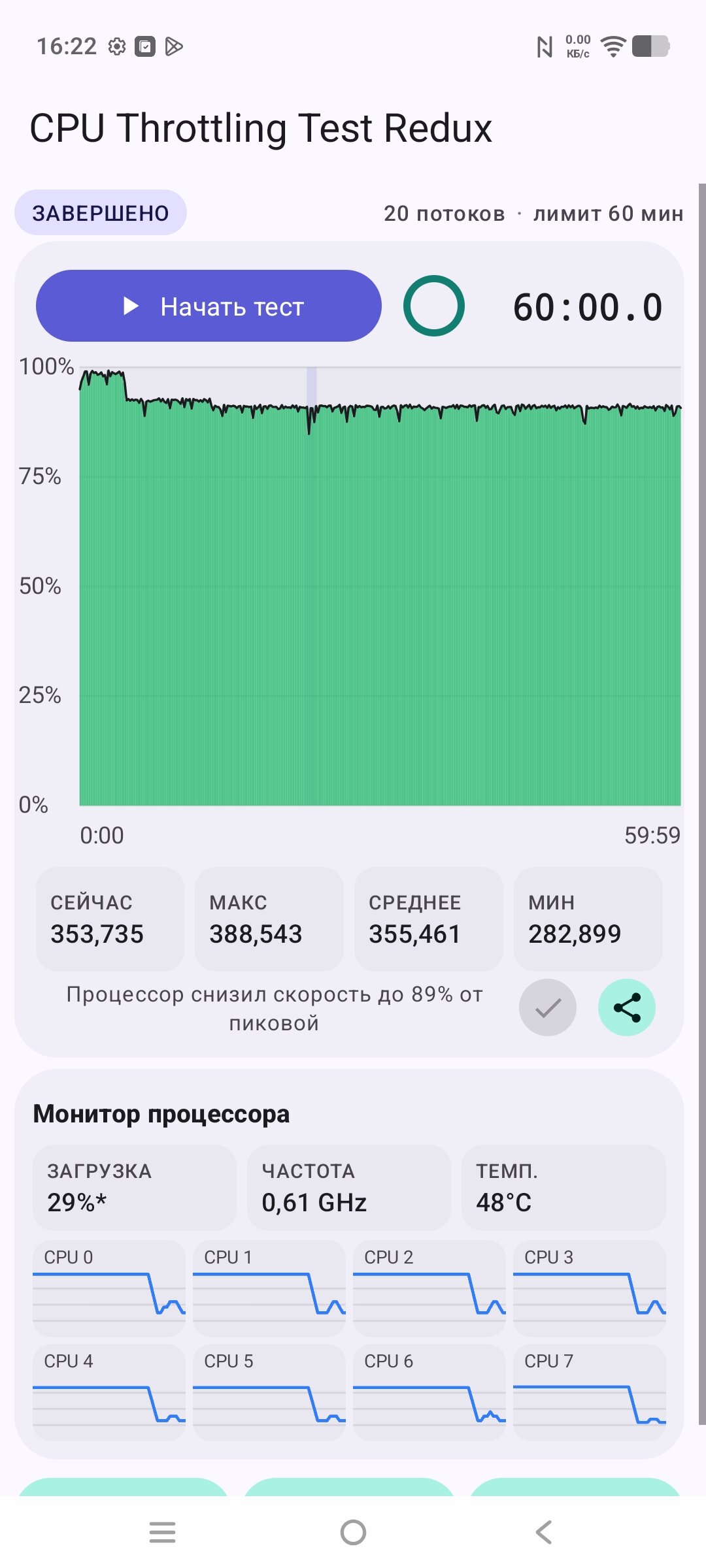Start the test with Начать тест
This screenshot has width=706, height=1568.
point(209,306)
